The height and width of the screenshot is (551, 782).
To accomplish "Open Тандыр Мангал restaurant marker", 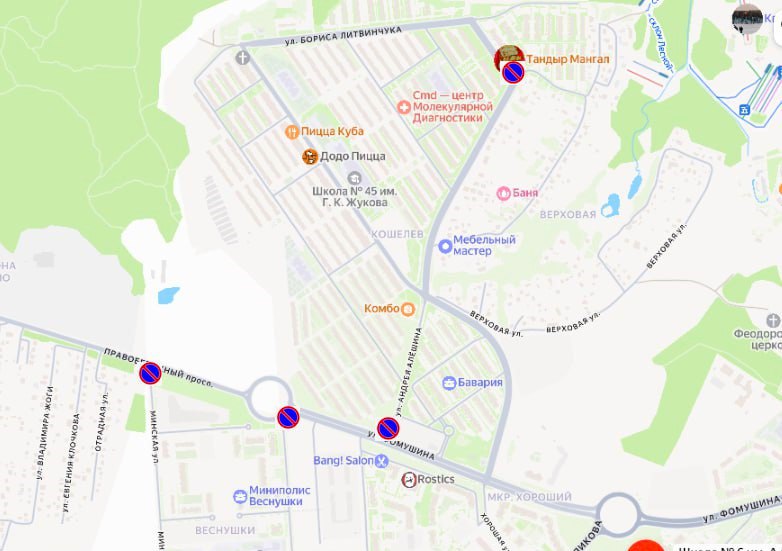I will tap(509, 54).
